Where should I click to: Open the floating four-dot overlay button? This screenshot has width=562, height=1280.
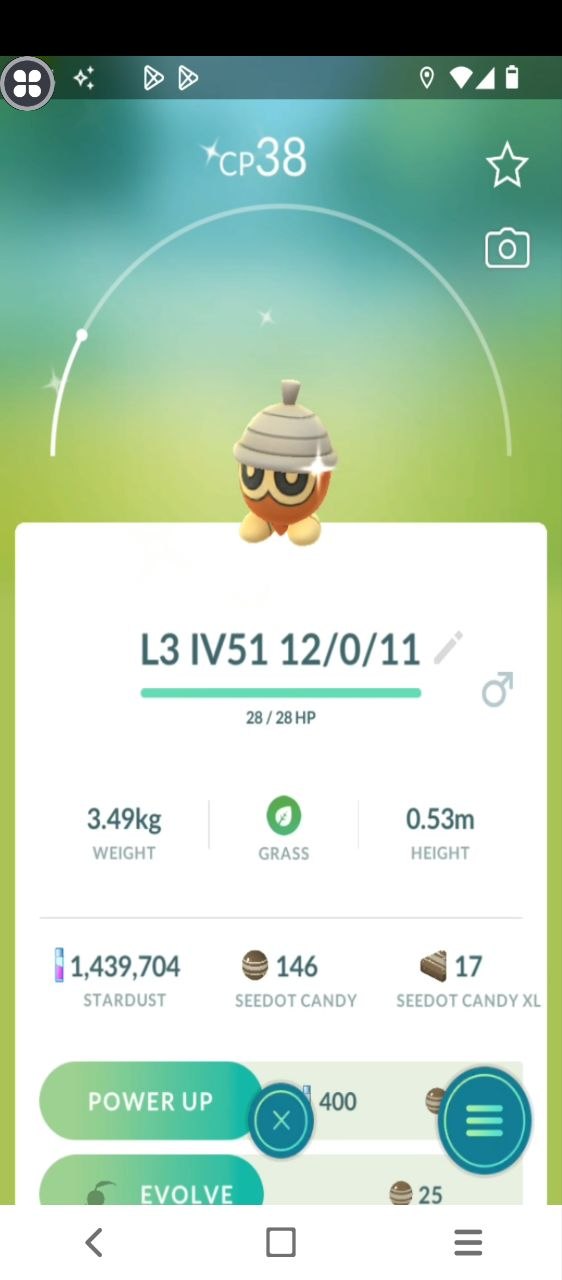[28, 83]
